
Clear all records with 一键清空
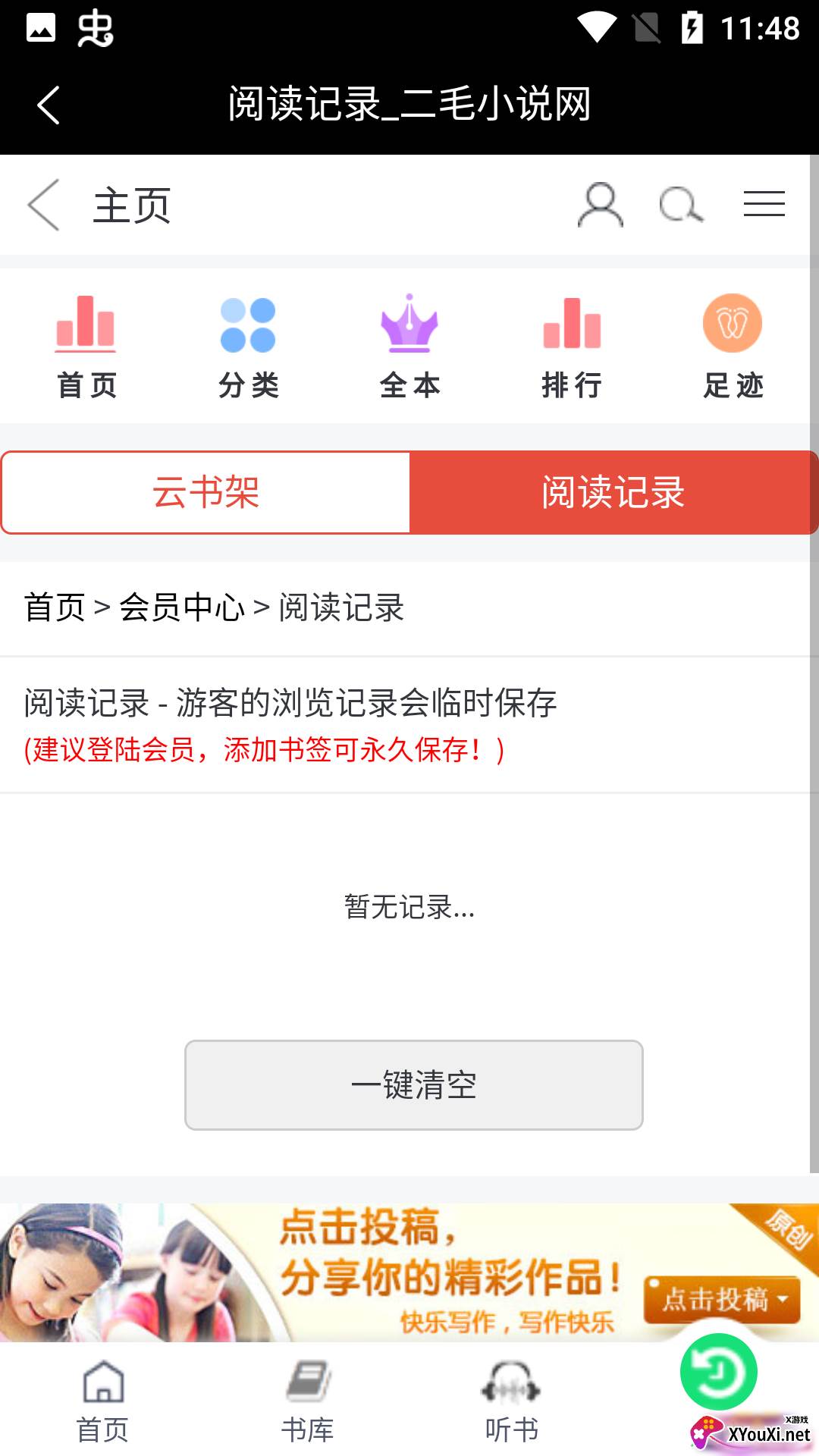414,1084
